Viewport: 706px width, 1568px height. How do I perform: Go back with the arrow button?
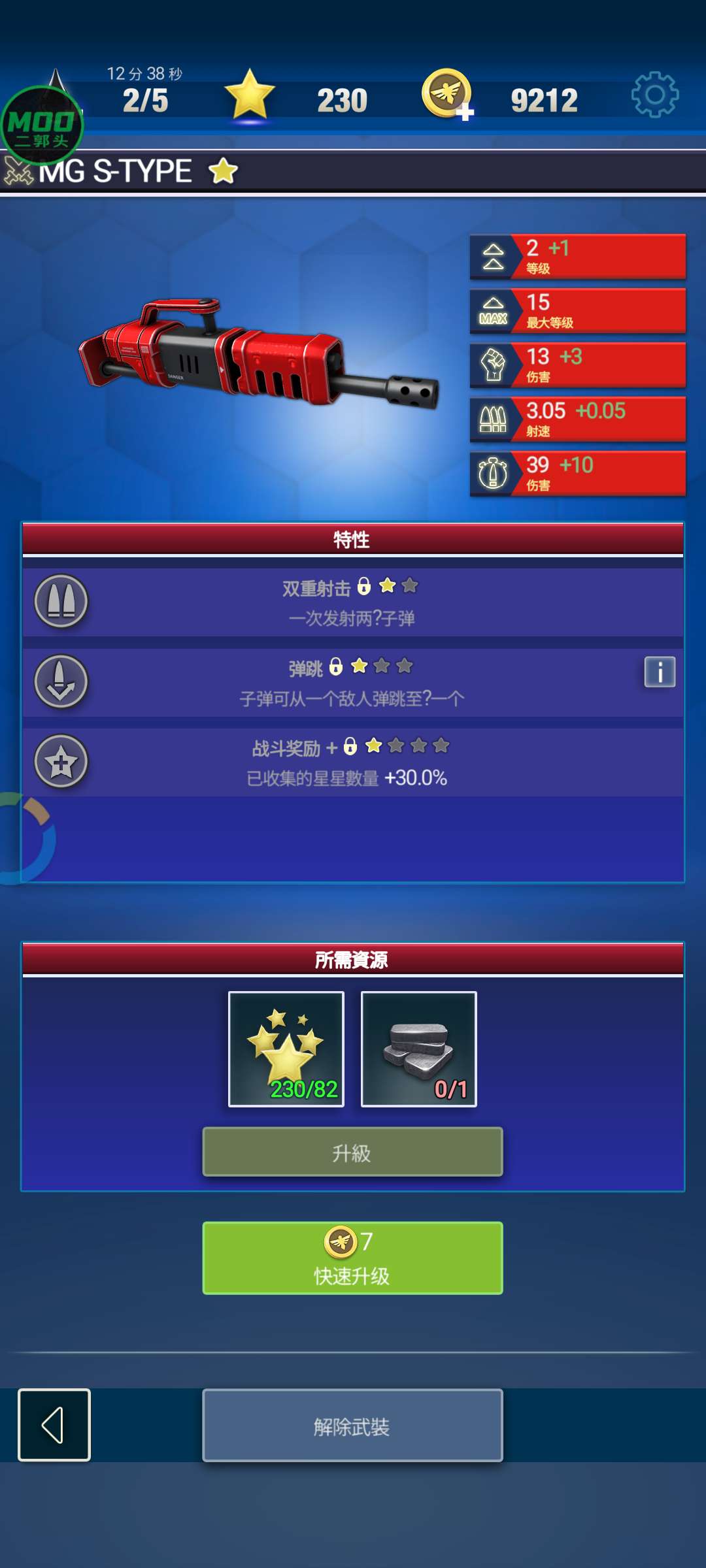[x=54, y=1425]
